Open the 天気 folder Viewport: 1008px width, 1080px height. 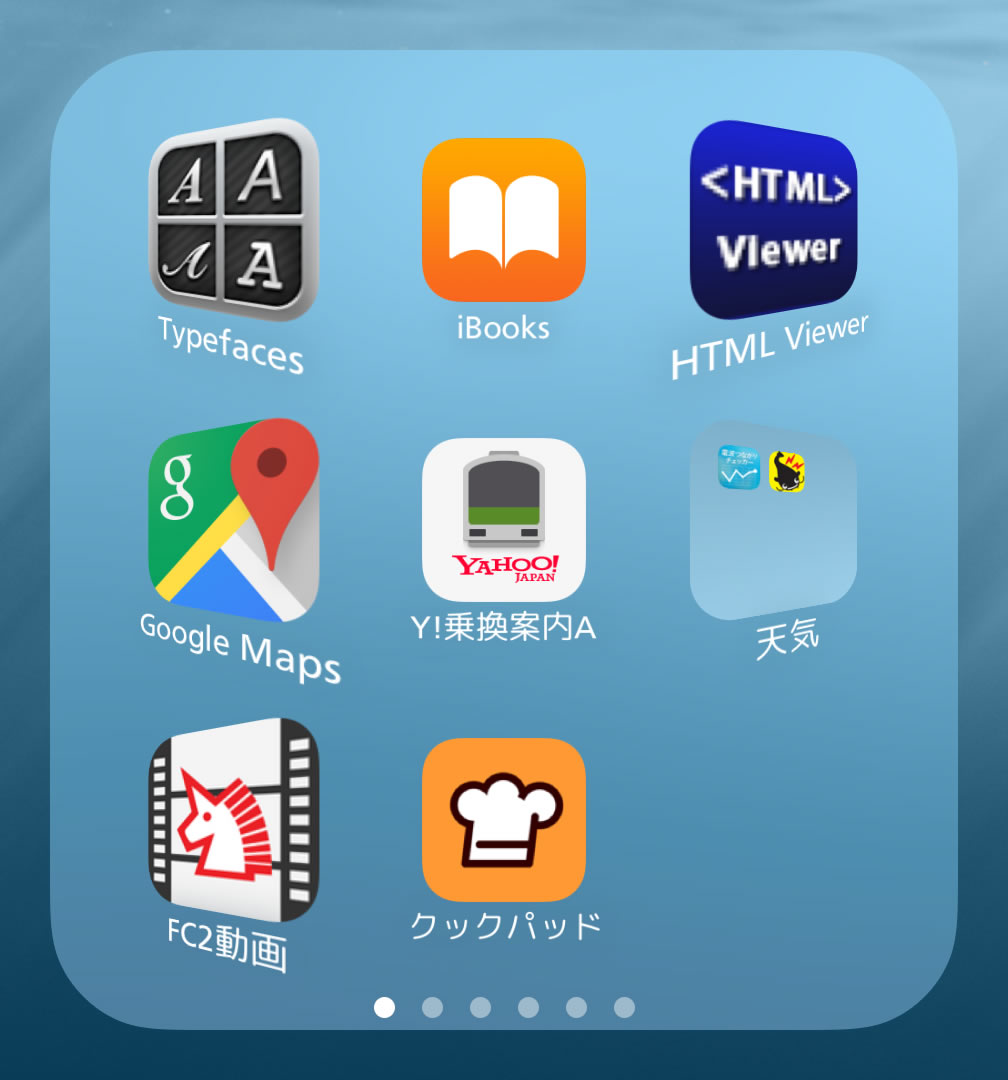pos(773,520)
